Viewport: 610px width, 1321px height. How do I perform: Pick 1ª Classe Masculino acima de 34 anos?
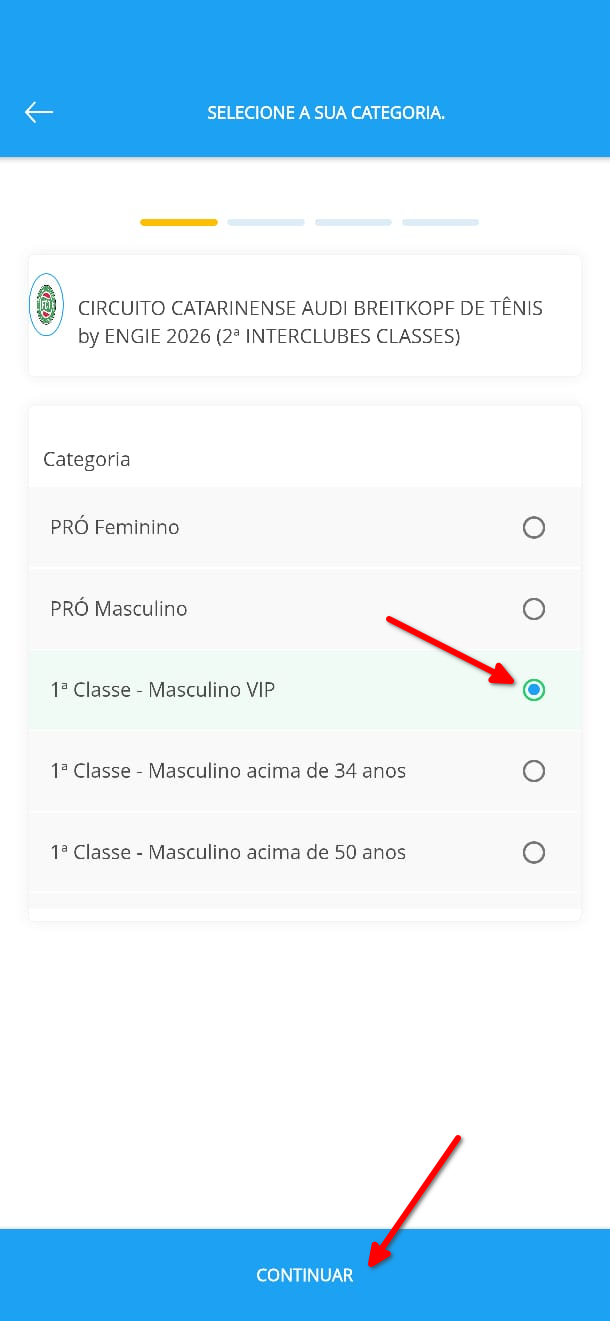click(x=305, y=771)
